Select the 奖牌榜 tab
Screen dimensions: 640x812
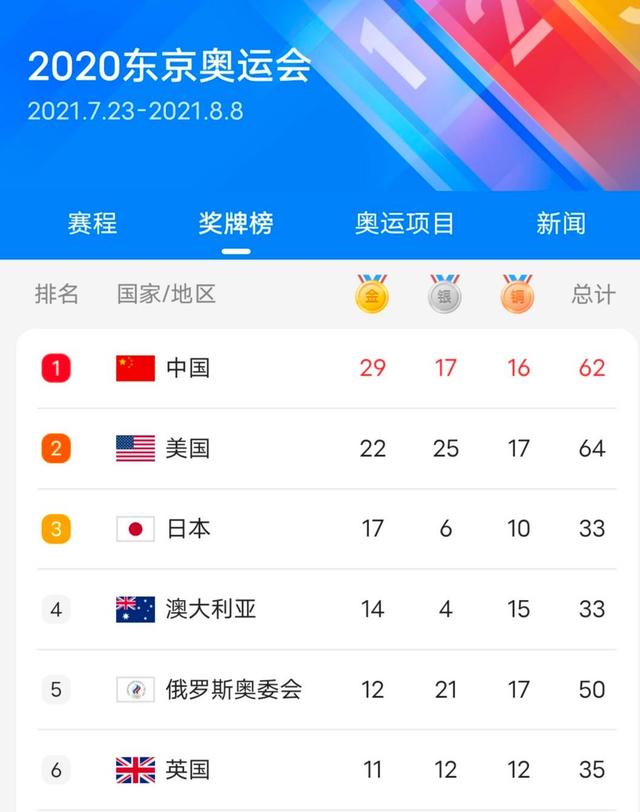[236, 222]
